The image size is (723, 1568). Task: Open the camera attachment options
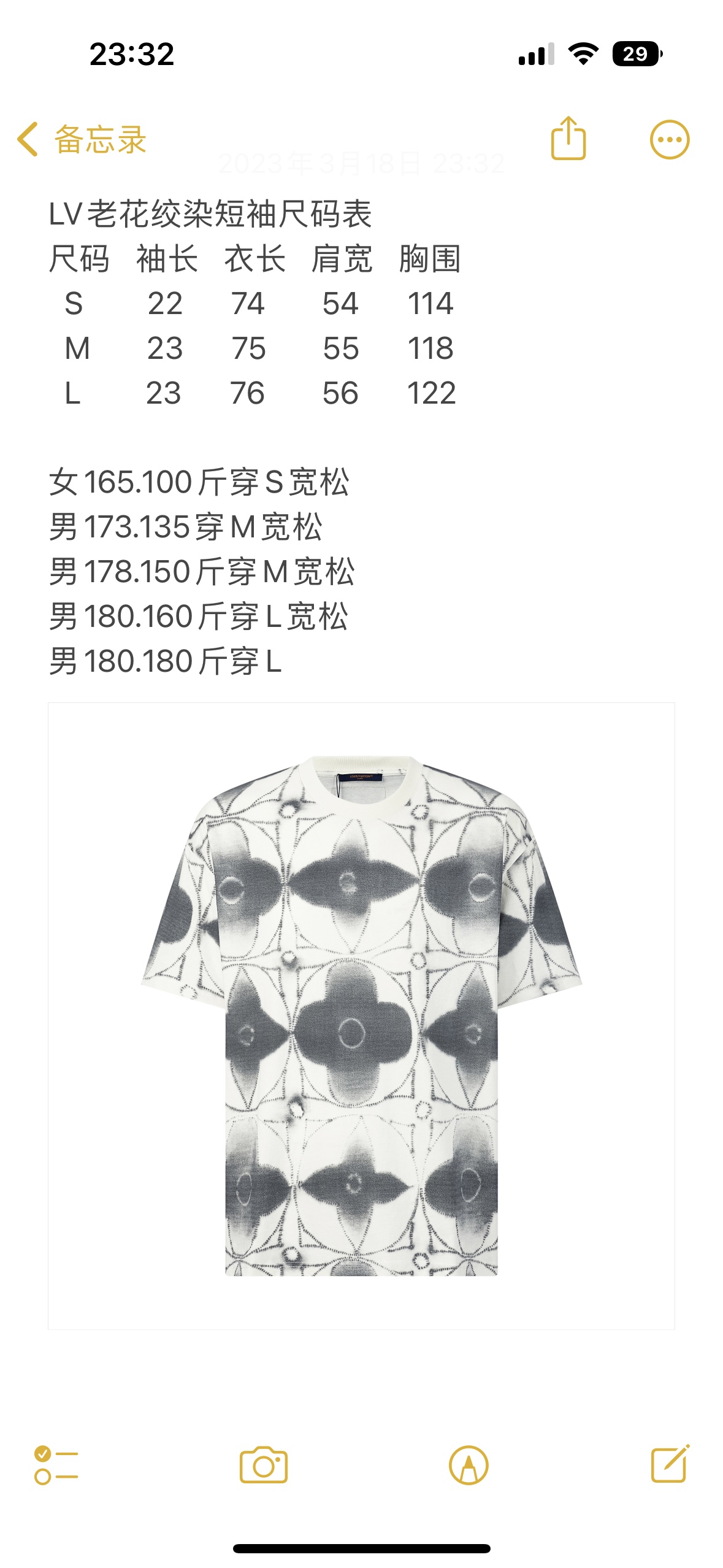pos(263,1465)
